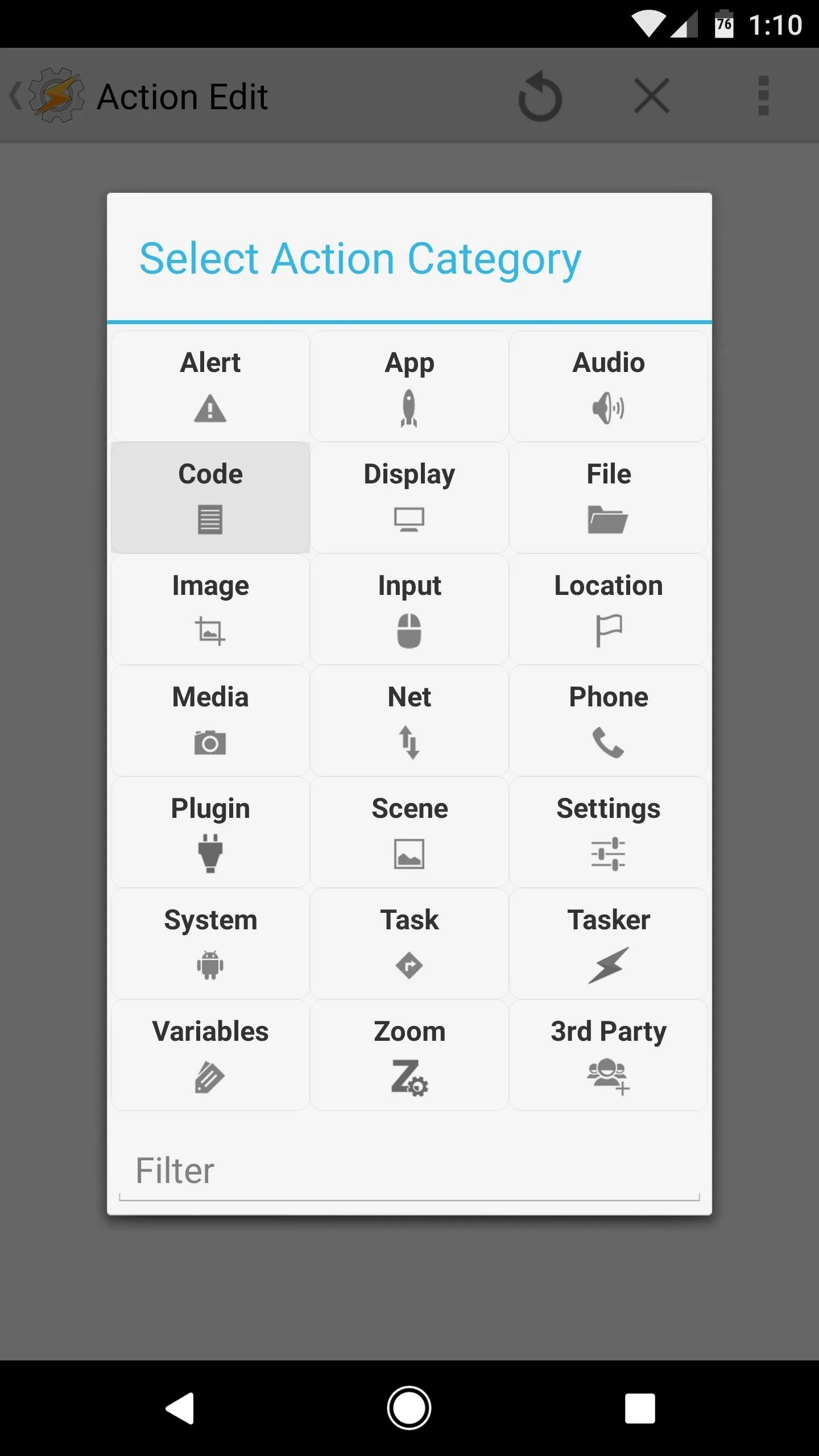
Task: Select the Code category
Action: pos(210,498)
